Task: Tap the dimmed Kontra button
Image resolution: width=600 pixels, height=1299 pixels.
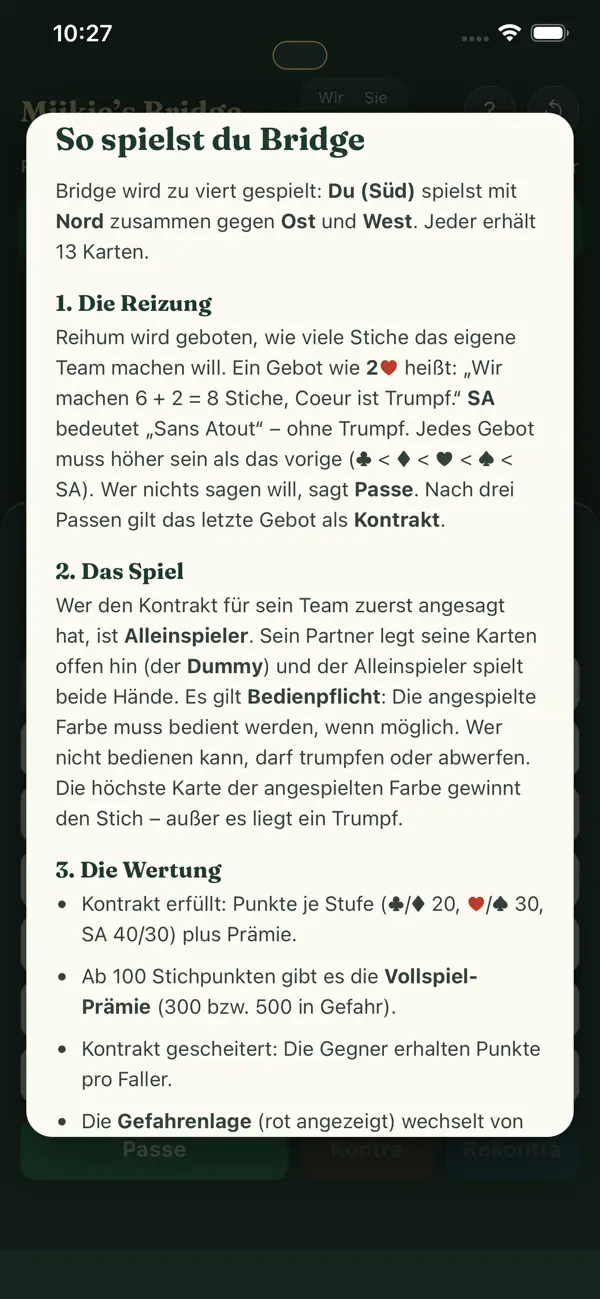Action: (367, 1150)
